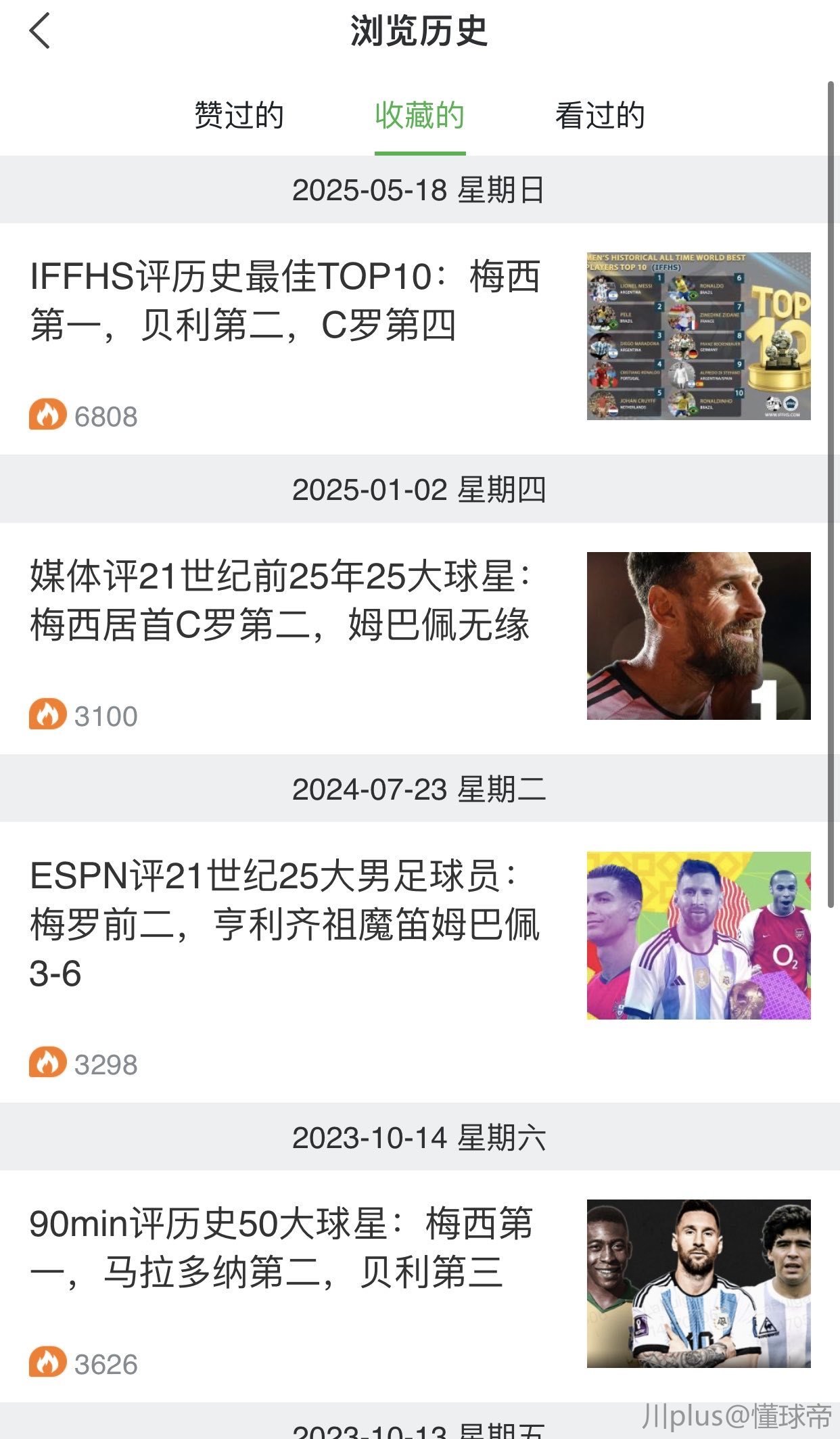Viewport: 840px width, 1439px height.
Task: Open the 90min评历史50大球星 article
Action: coord(281,1248)
